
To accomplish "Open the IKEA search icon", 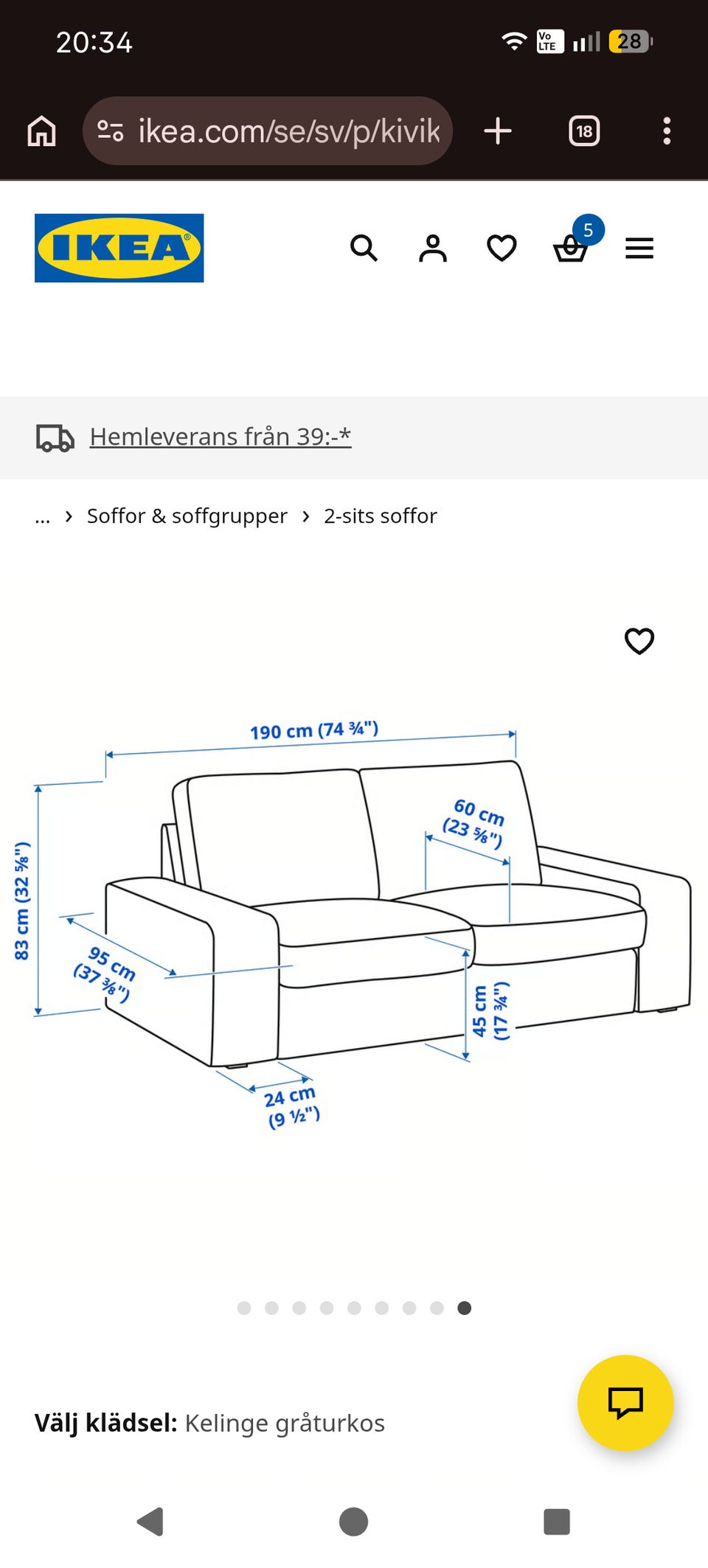I will [365, 248].
